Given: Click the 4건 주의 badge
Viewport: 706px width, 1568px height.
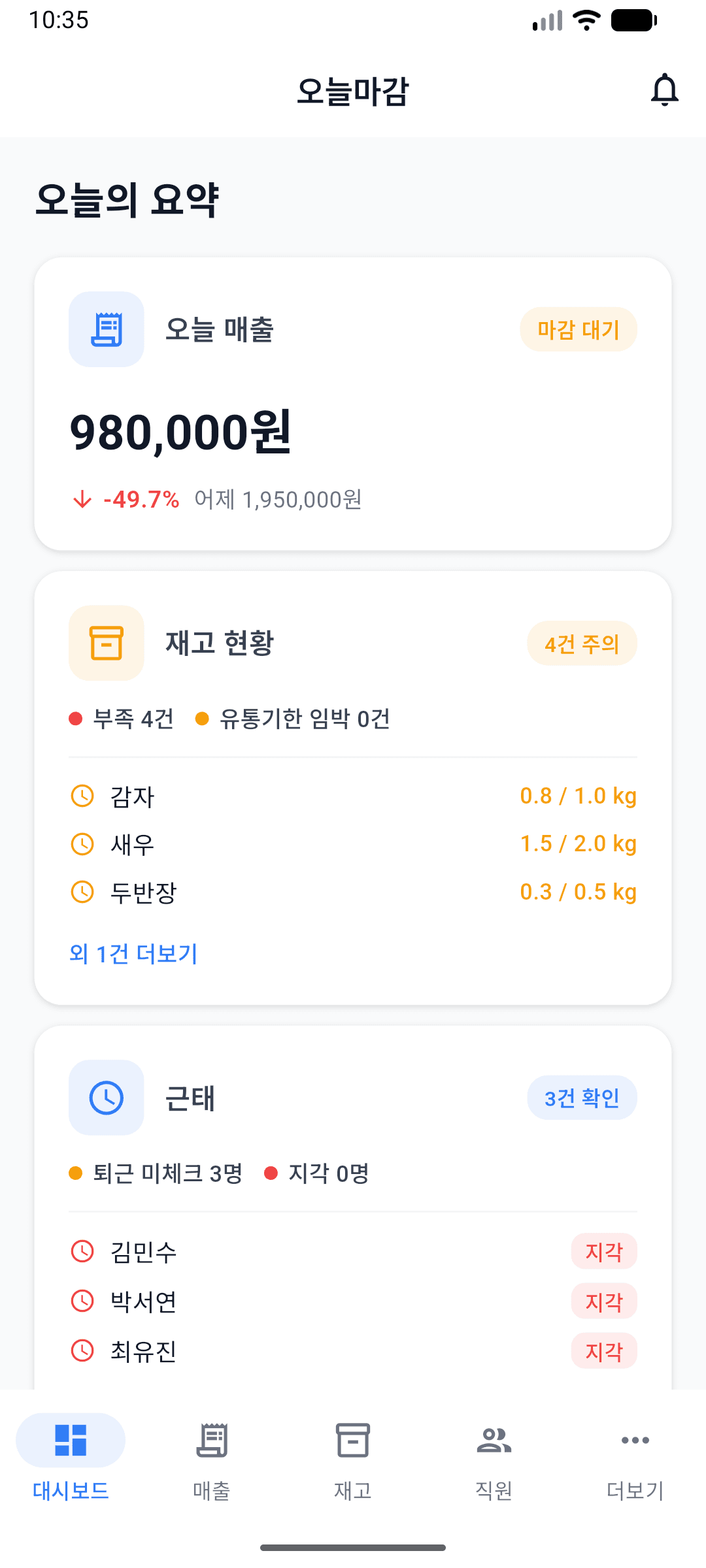Looking at the screenshot, I should point(582,643).
